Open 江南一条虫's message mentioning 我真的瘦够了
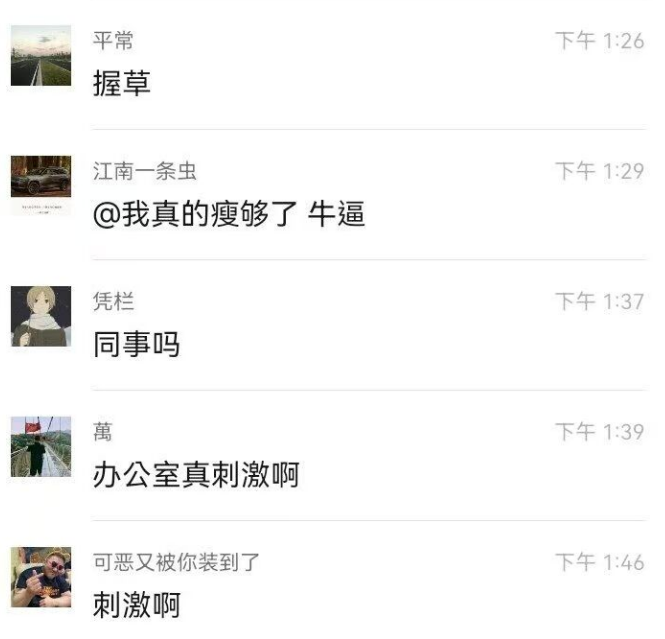The image size is (665, 639). pyautogui.click(x=228, y=214)
